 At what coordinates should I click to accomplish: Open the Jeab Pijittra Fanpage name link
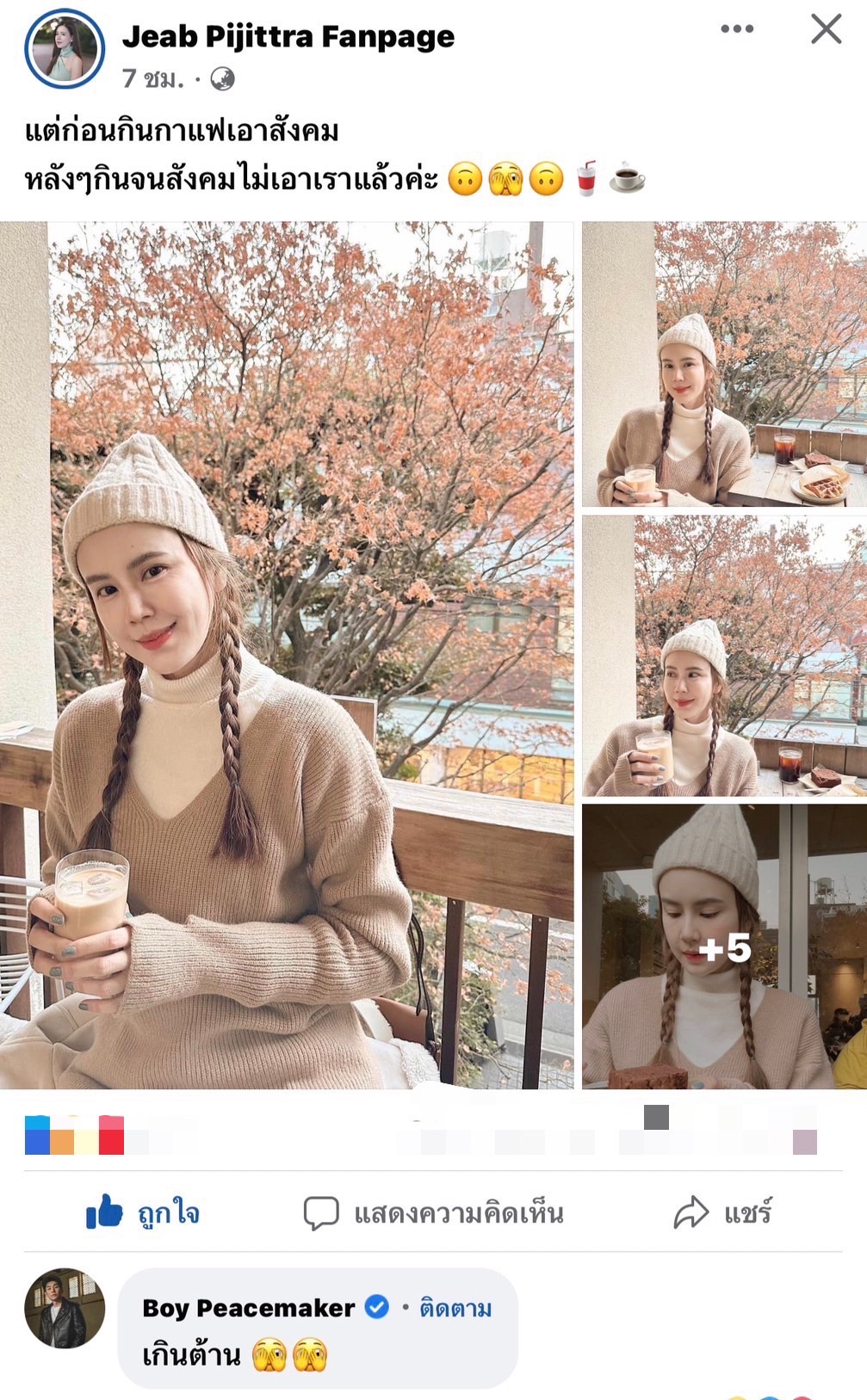click(288, 36)
